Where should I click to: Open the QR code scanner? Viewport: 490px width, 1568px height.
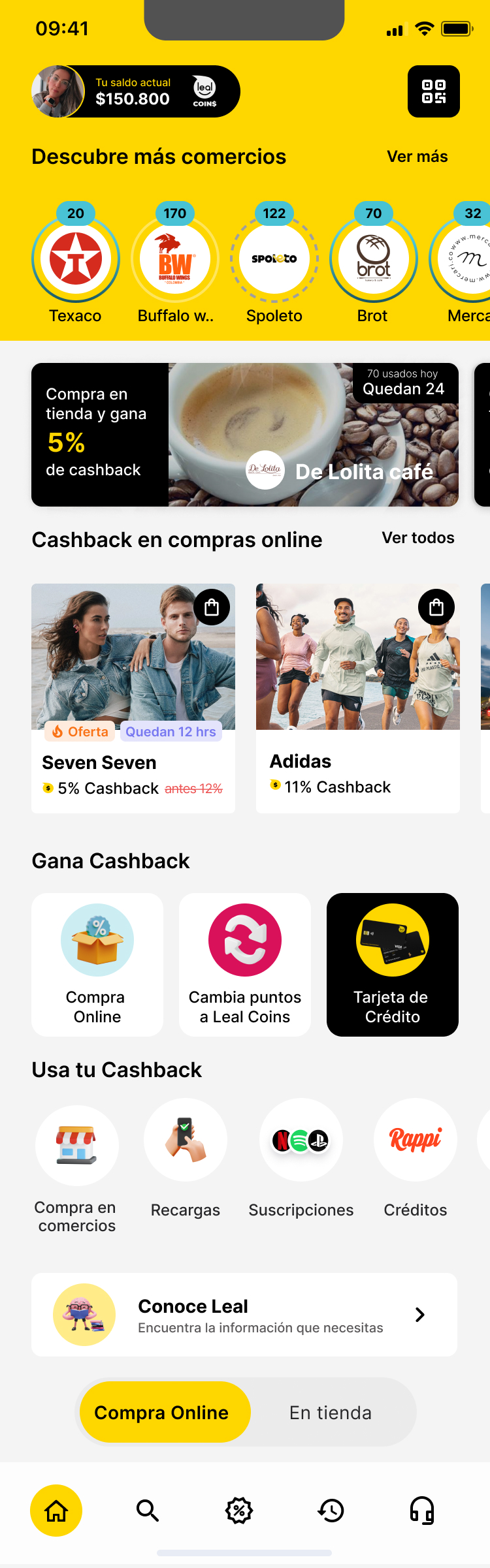pyautogui.click(x=433, y=91)
